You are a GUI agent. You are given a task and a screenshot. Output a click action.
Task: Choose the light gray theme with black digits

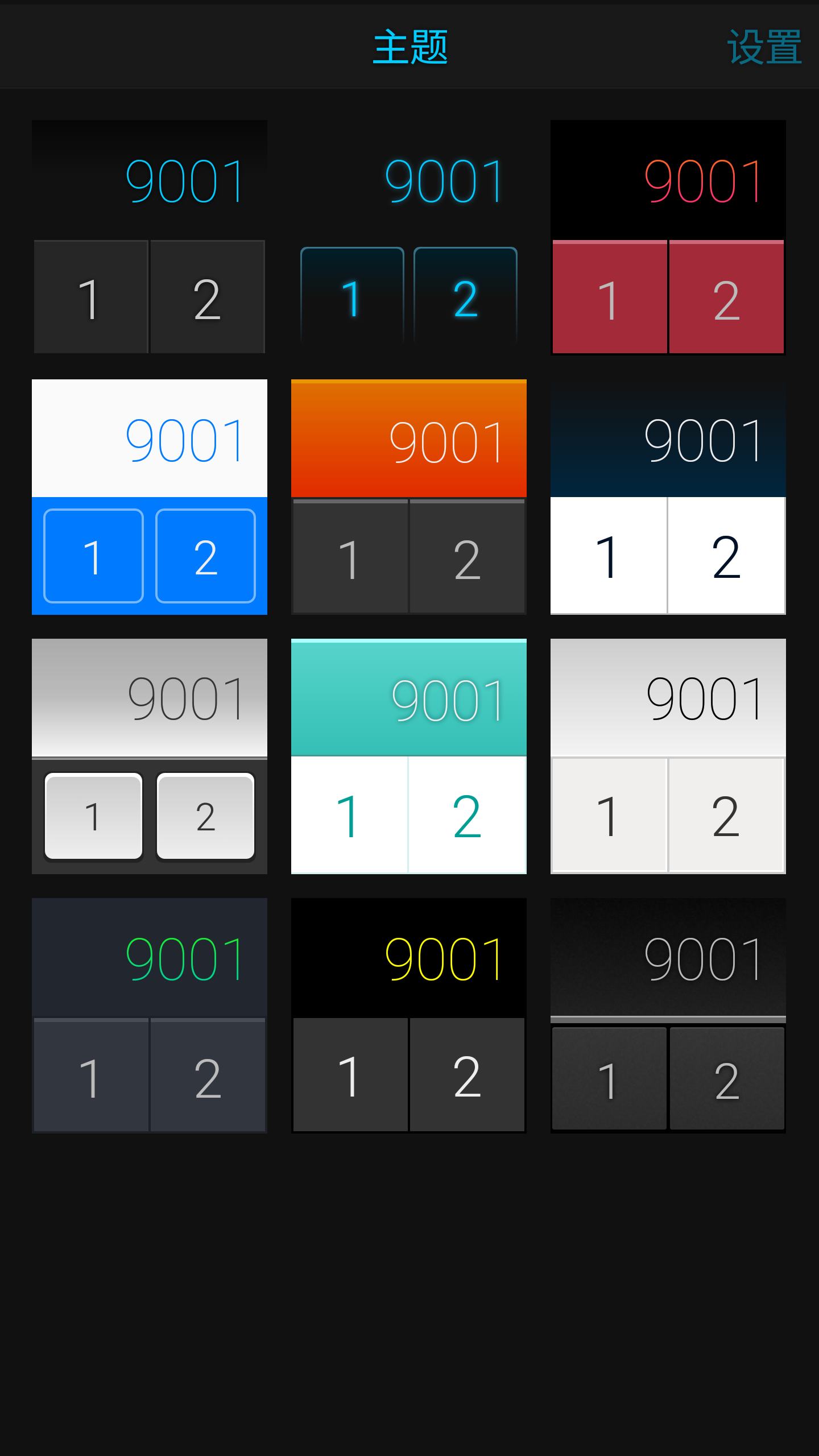[668, 756]
